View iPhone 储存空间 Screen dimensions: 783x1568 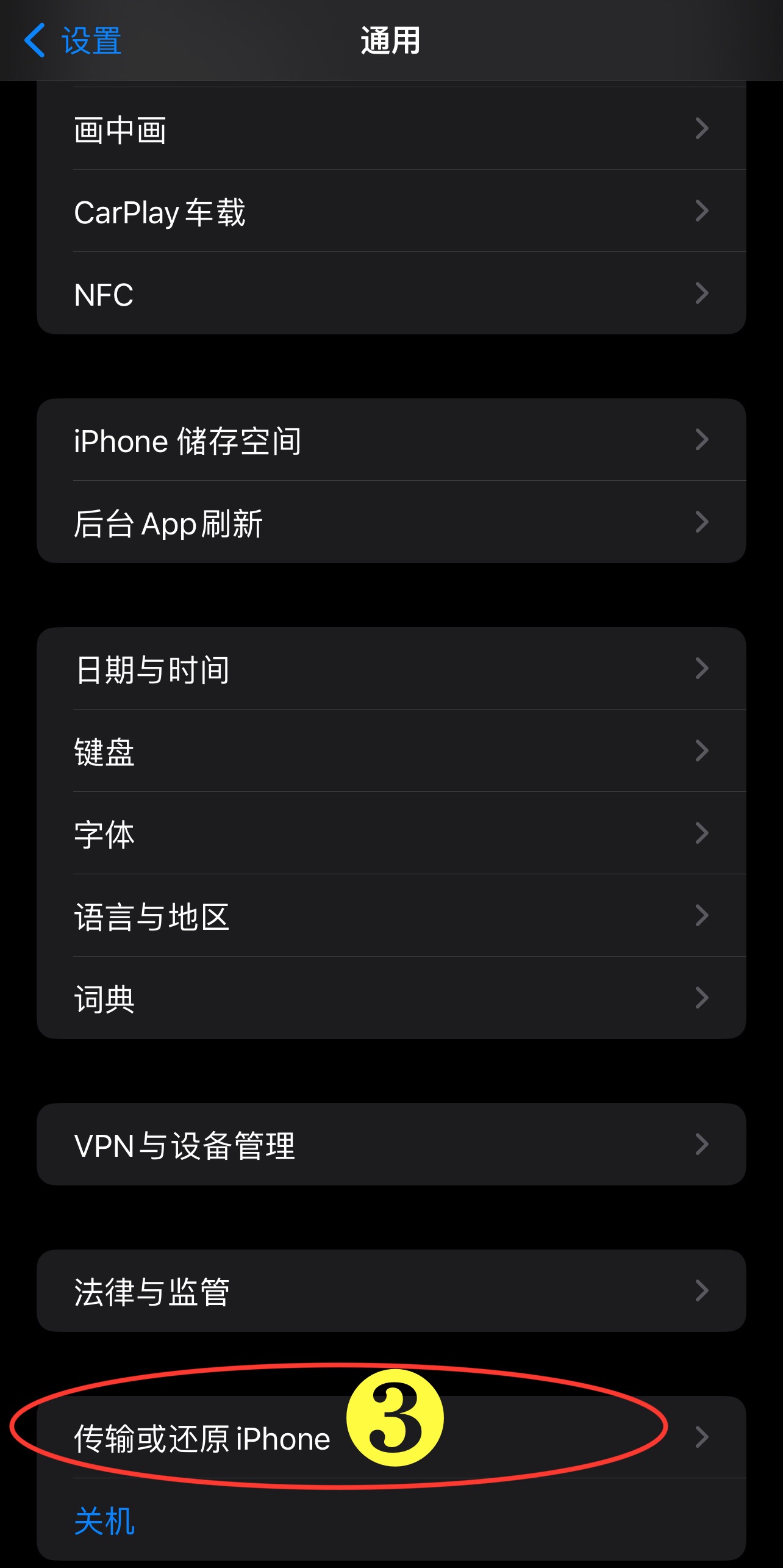click(390, 440)
